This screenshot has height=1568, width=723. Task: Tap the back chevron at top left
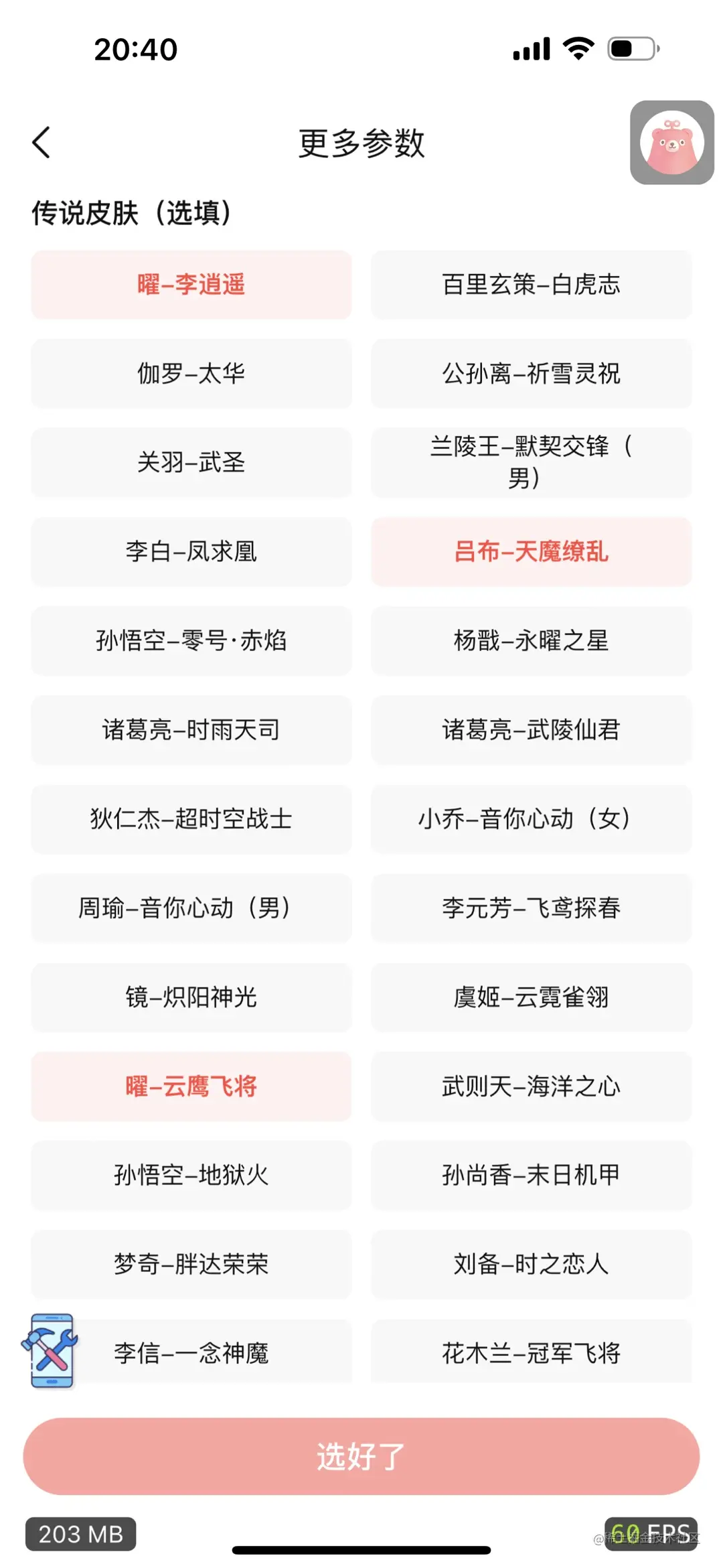(42, 143)
